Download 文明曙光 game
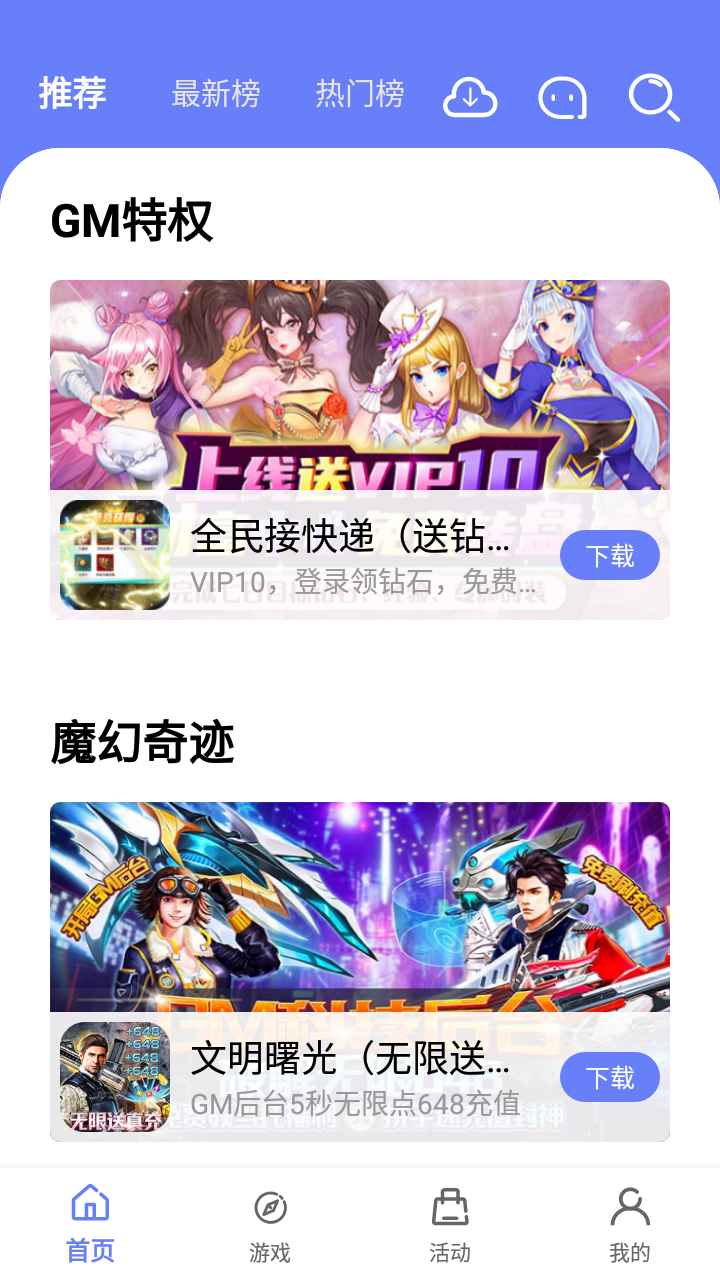The width and height of the screenshot is (720, 1280). click(609, 1078)
